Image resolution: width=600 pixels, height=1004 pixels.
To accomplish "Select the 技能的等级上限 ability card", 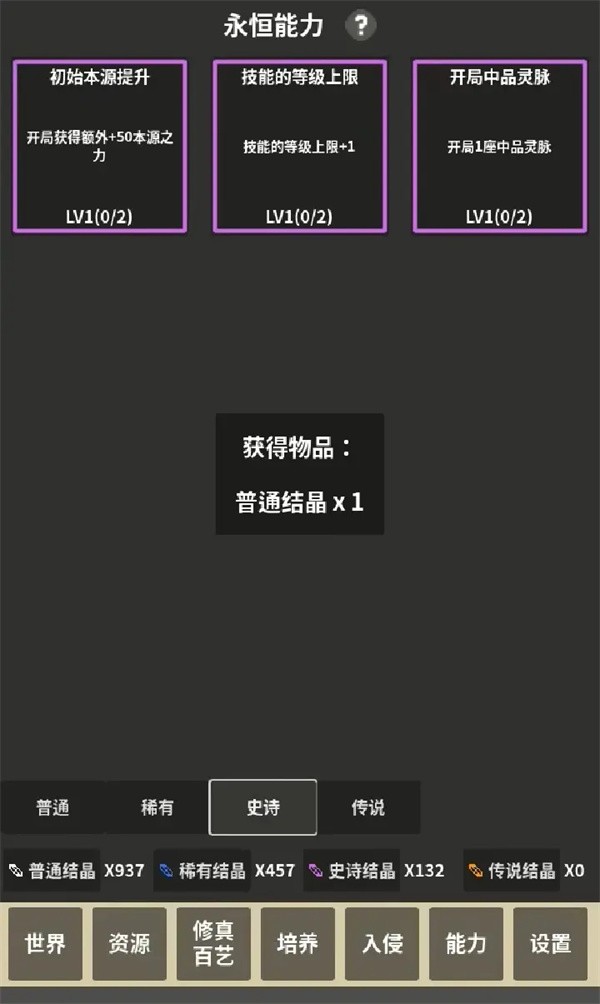I will click(299, 146).
